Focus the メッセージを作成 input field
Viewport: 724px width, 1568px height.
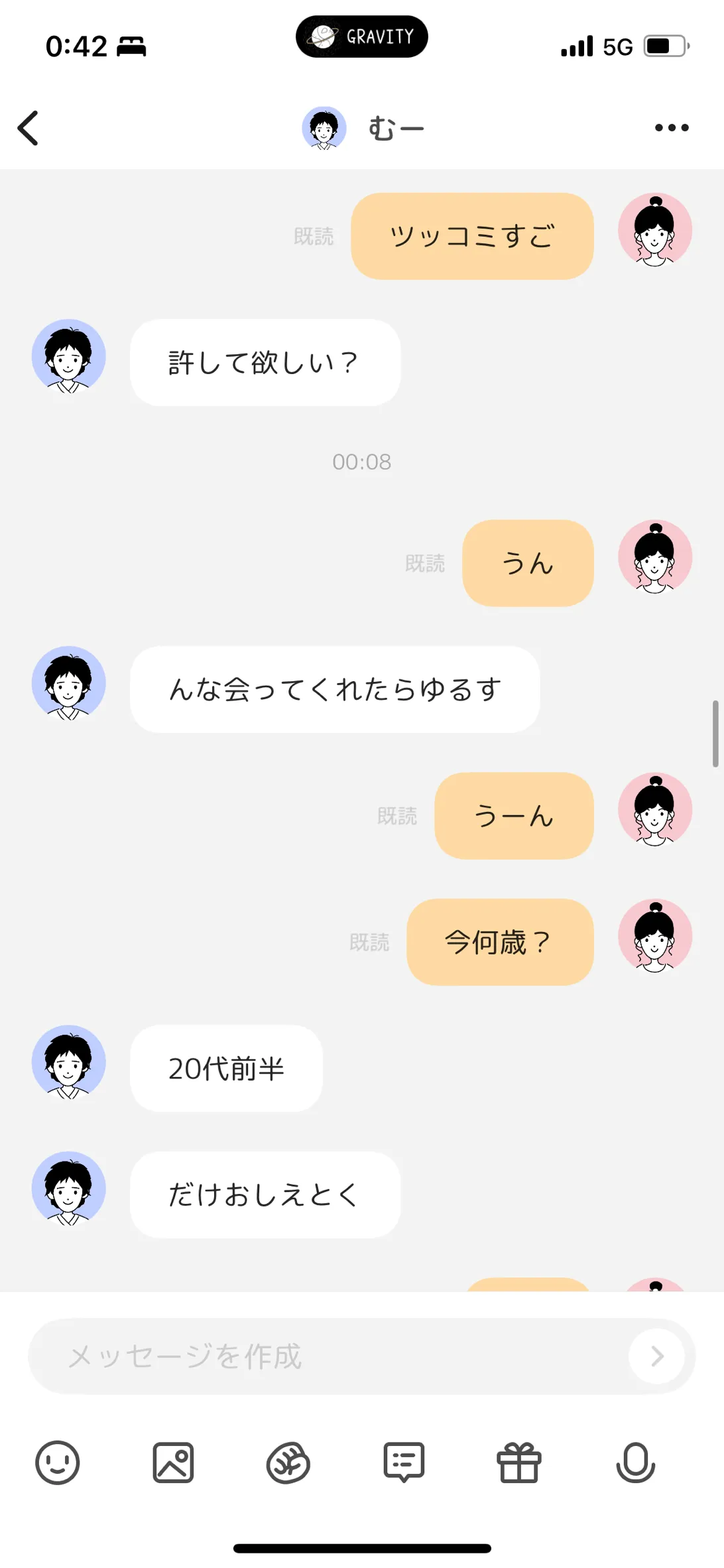[328, 1356]
